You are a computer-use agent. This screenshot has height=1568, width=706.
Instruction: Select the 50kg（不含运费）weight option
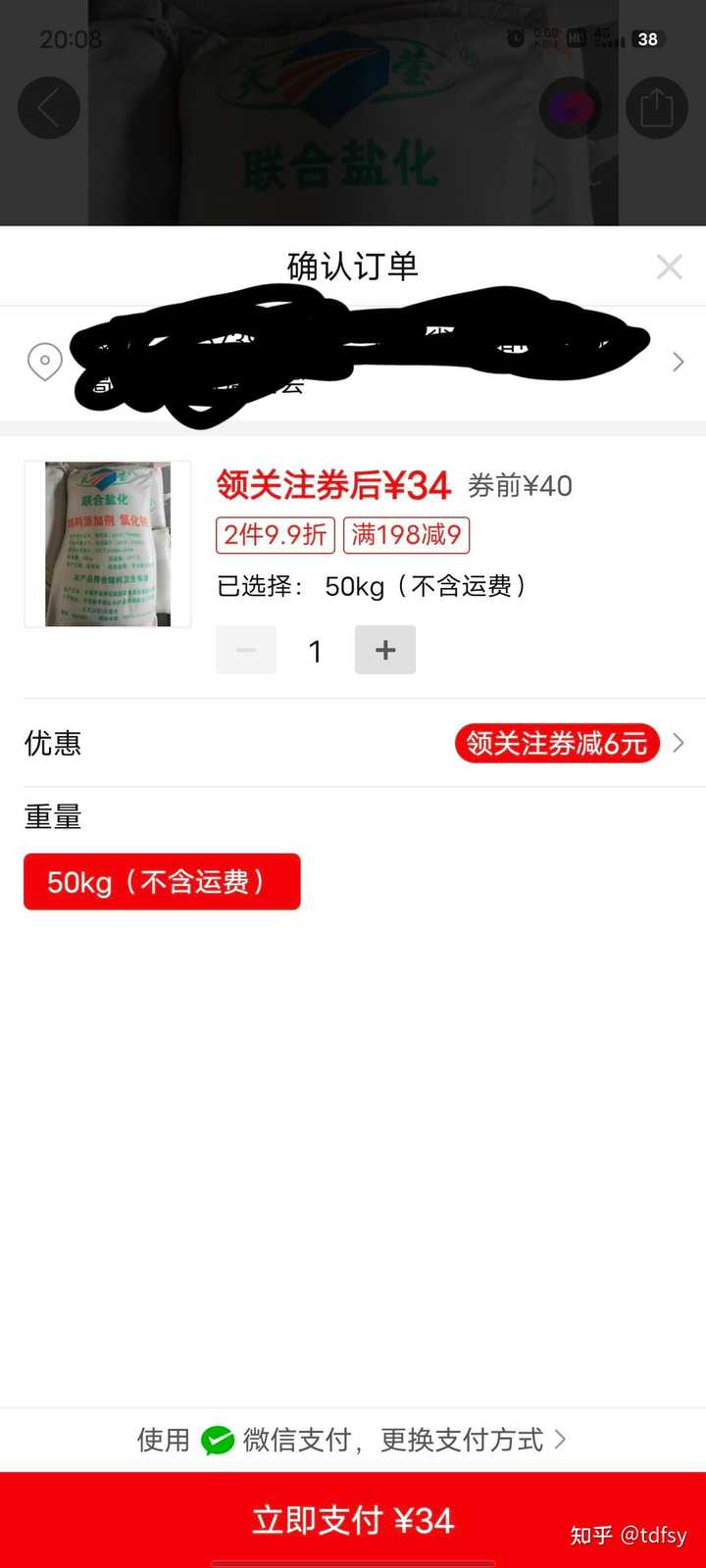[x=161, y=881]
